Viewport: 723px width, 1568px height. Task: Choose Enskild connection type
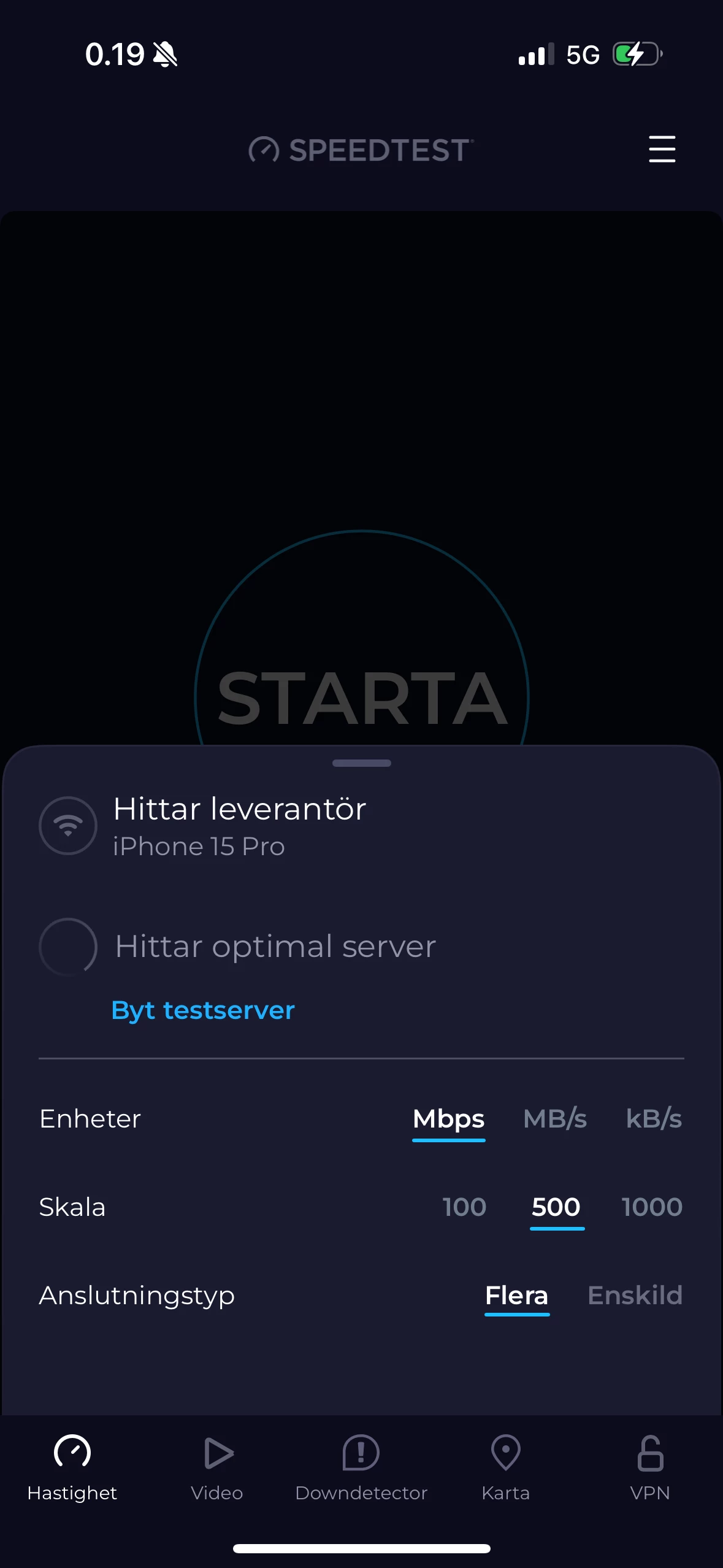pyautogui.click(x=635, y=1296)
